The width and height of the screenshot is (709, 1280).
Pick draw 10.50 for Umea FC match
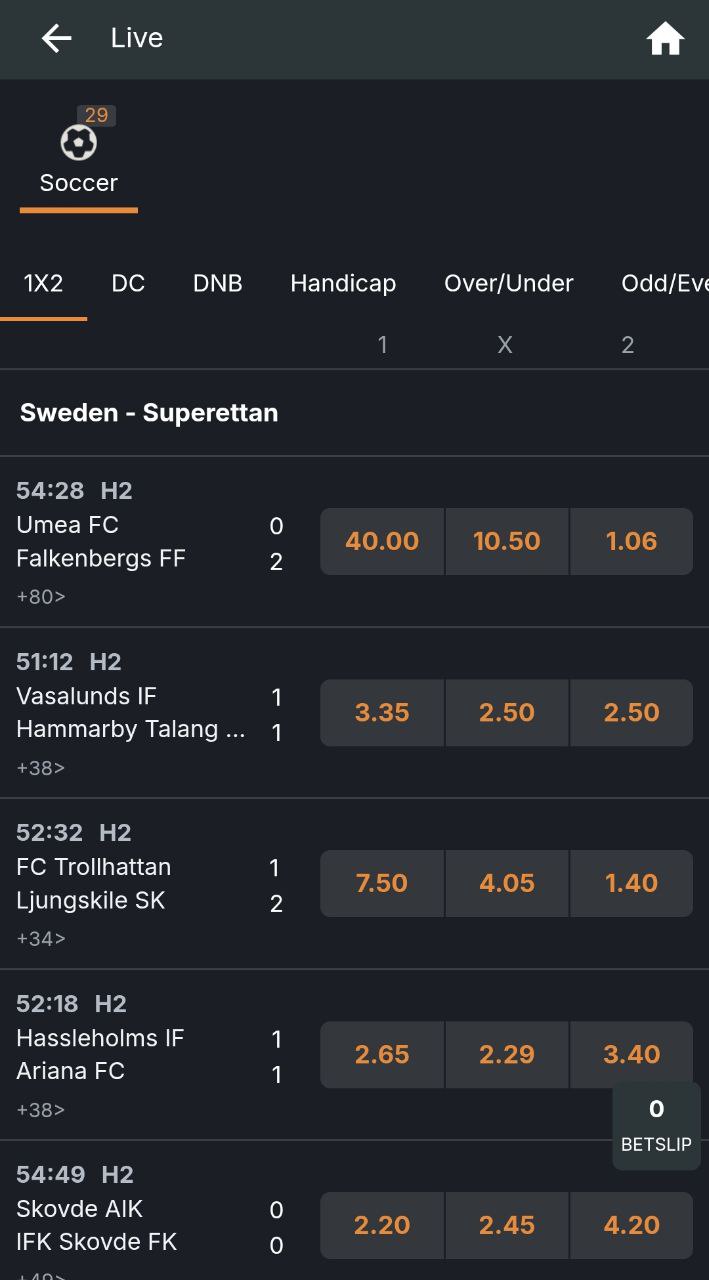(x=507, y=541)
